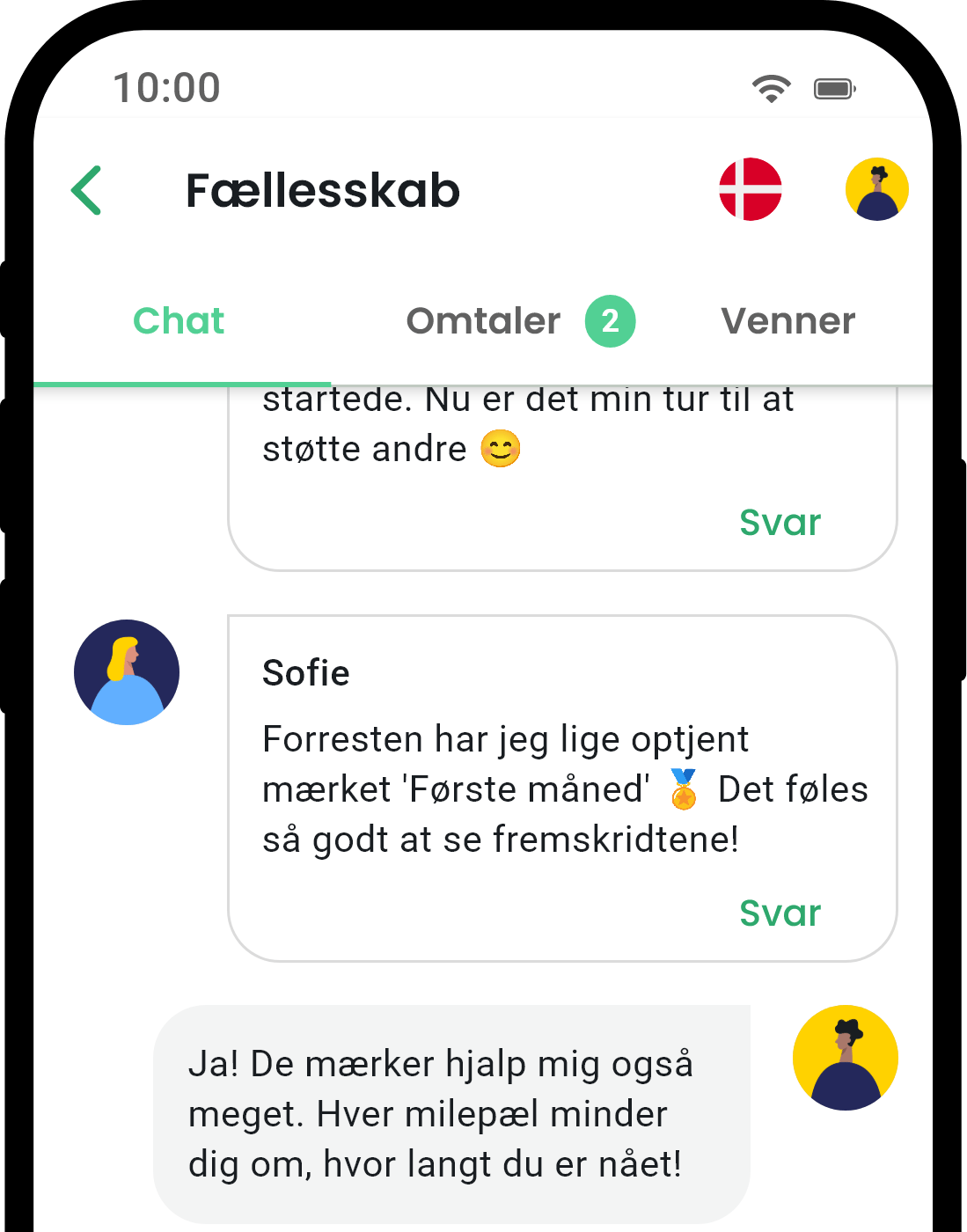This screenshot has height=1232, width=967.
Task: Open your profile avatar in the header
Action: click(x=876, y=189)
